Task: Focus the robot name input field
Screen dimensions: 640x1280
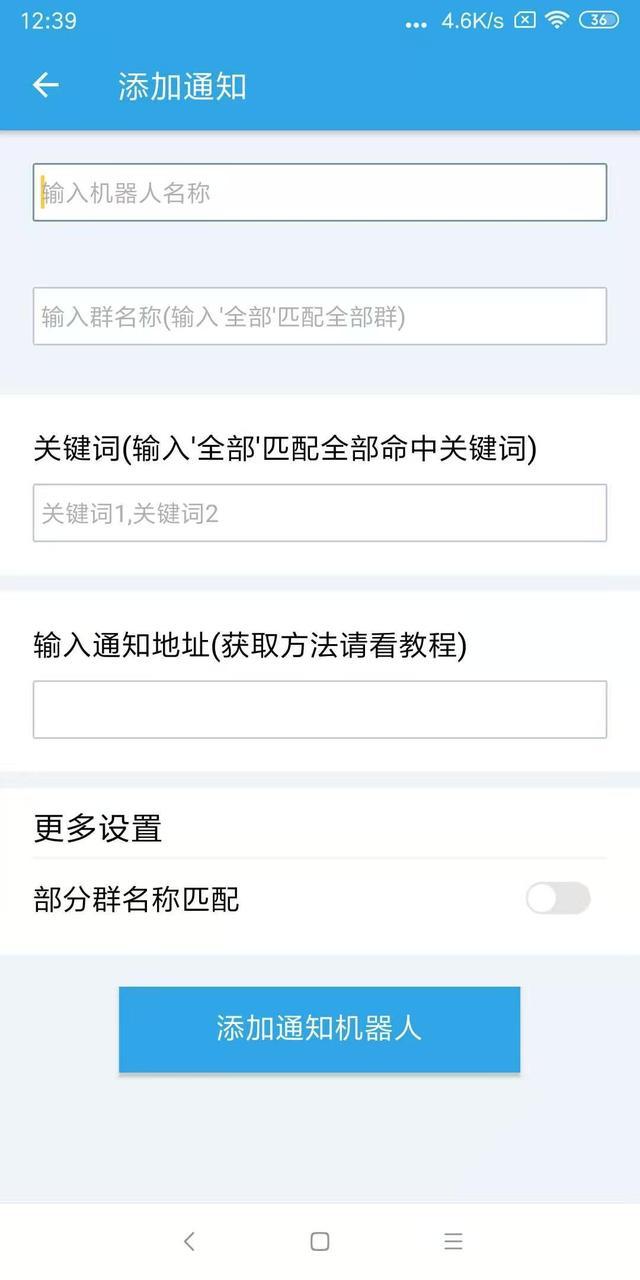Action: (x=320, y=192)
